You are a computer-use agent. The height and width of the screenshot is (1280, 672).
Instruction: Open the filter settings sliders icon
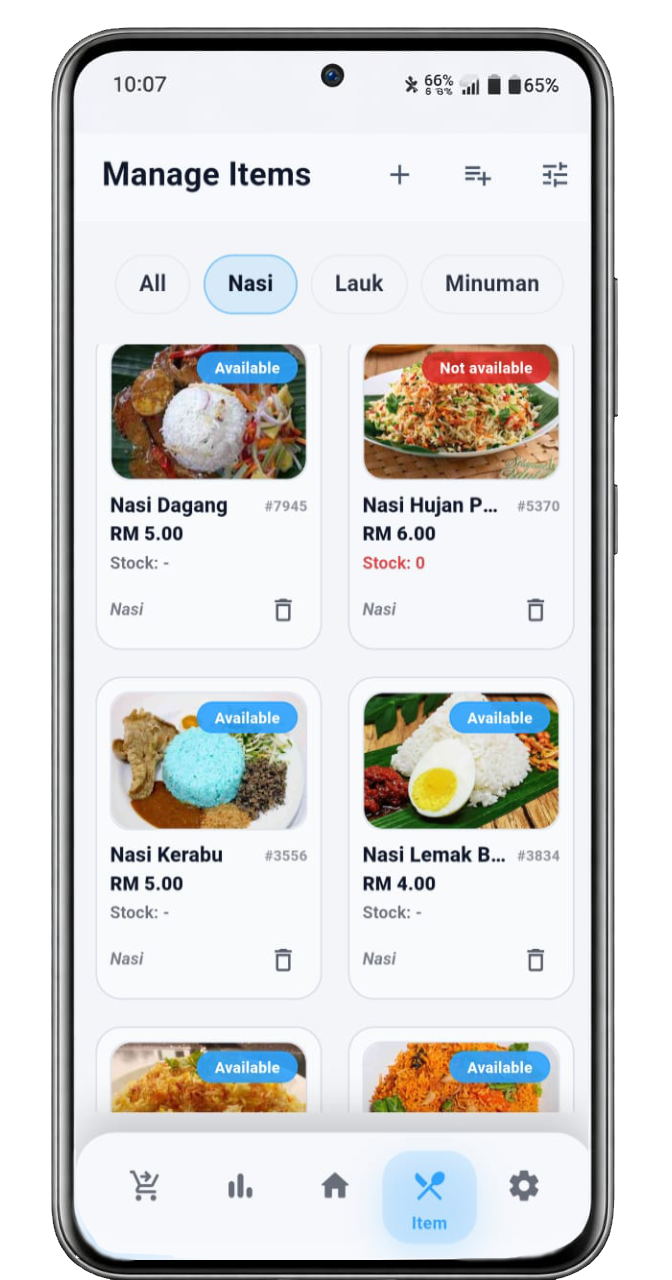555,175
